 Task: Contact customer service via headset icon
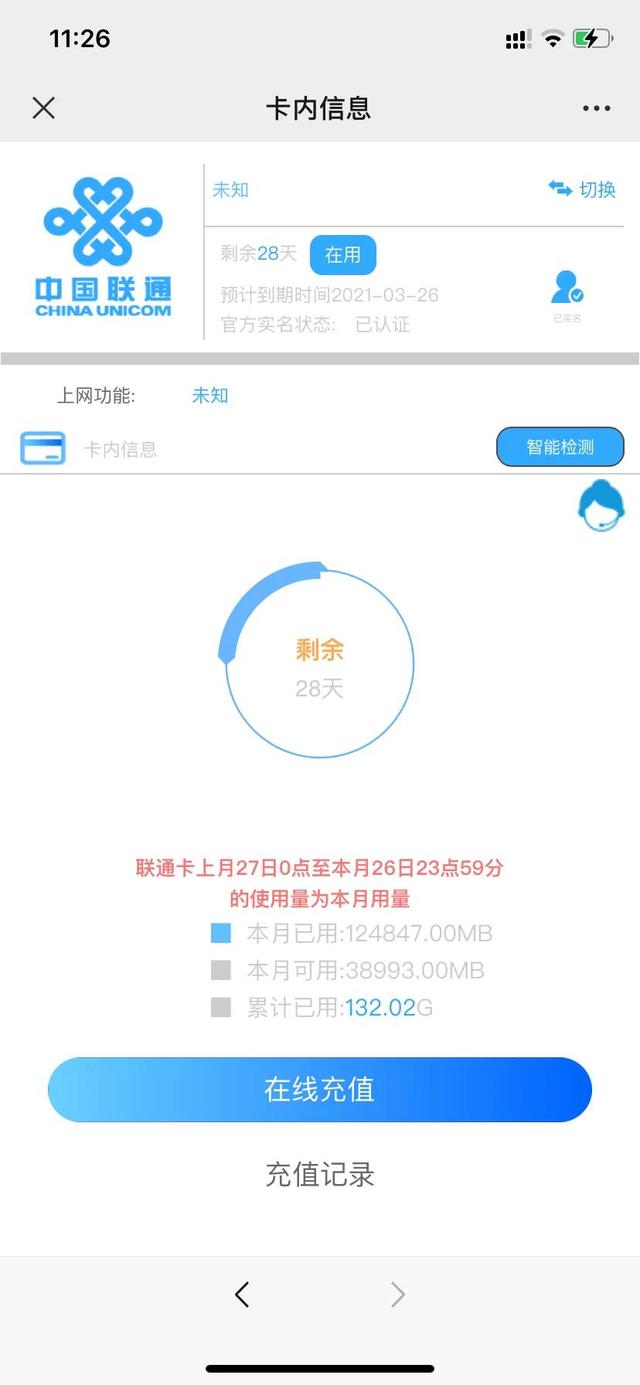[x=600, y=505]
